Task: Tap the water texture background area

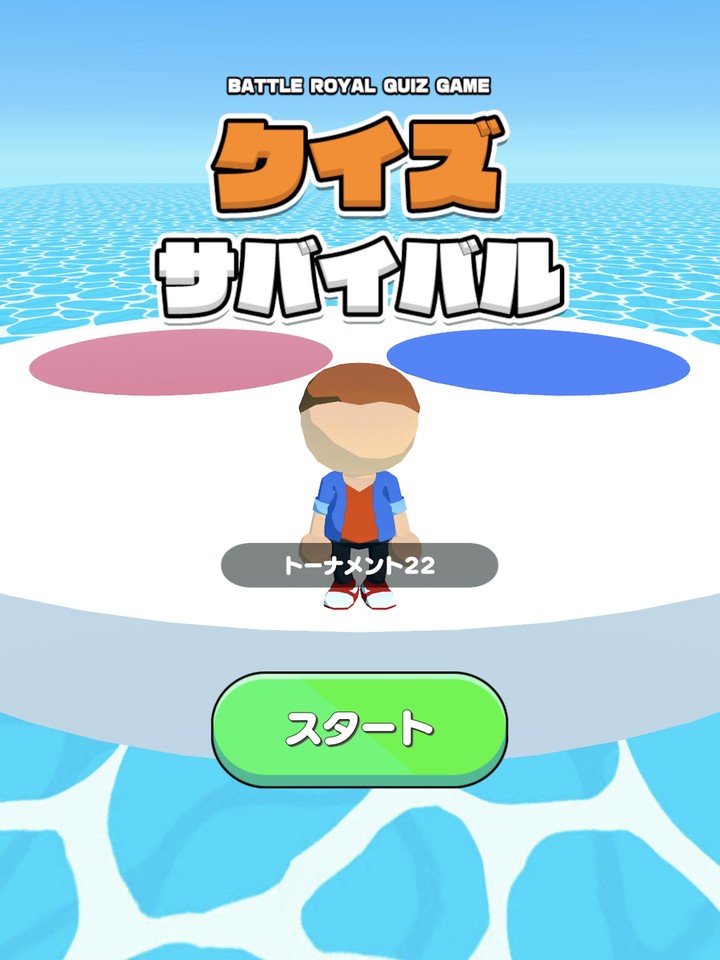Action: tap(360, 870)
